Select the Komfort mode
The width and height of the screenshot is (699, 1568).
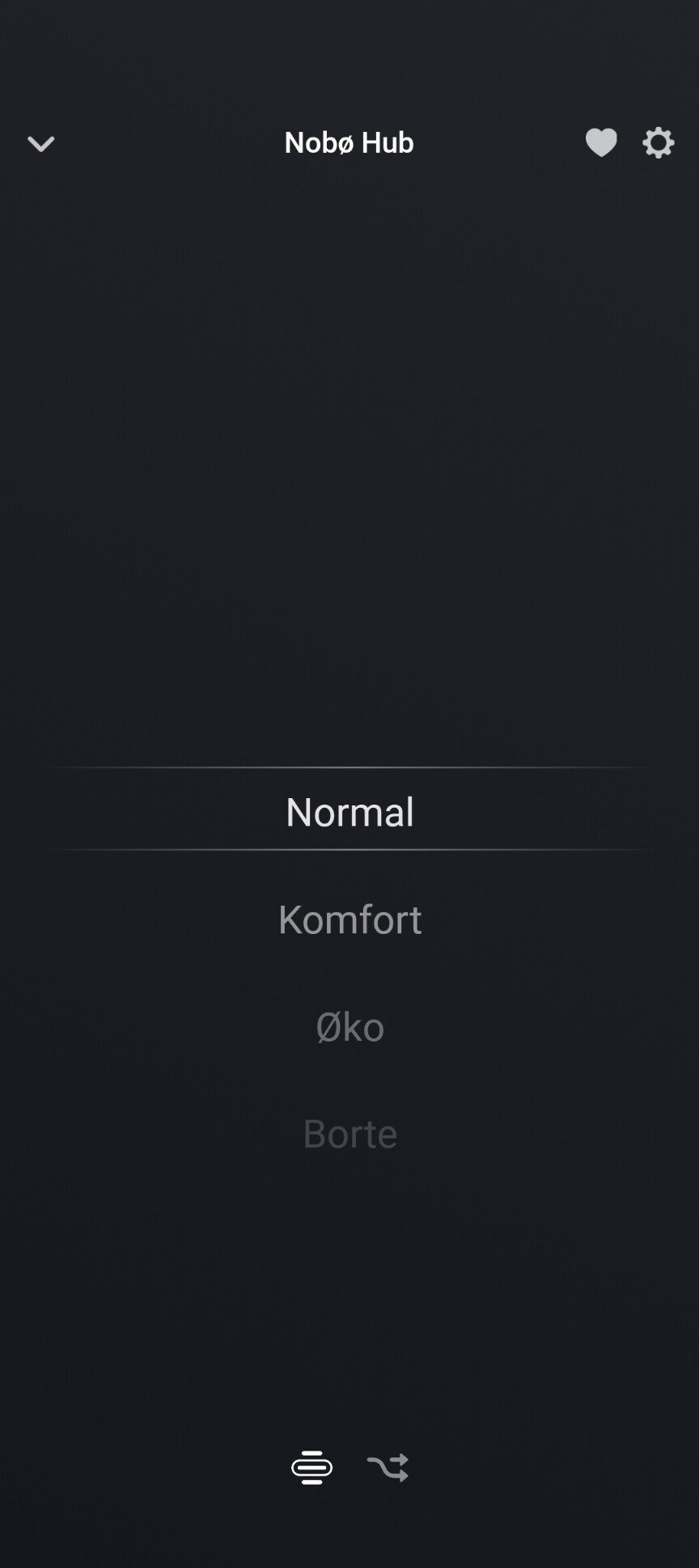coord(349,919)
